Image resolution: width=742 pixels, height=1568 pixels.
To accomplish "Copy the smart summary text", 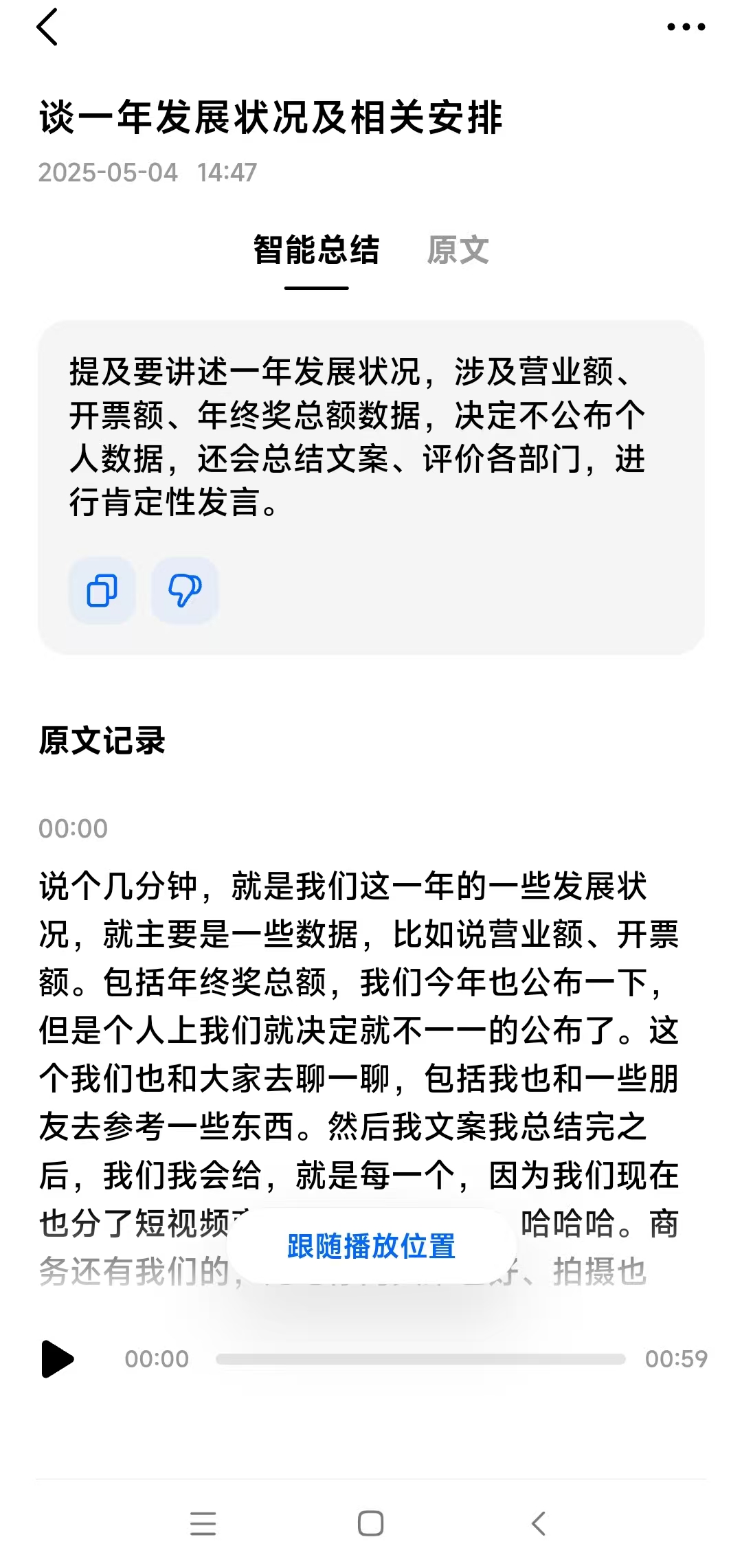I will 102,590.
